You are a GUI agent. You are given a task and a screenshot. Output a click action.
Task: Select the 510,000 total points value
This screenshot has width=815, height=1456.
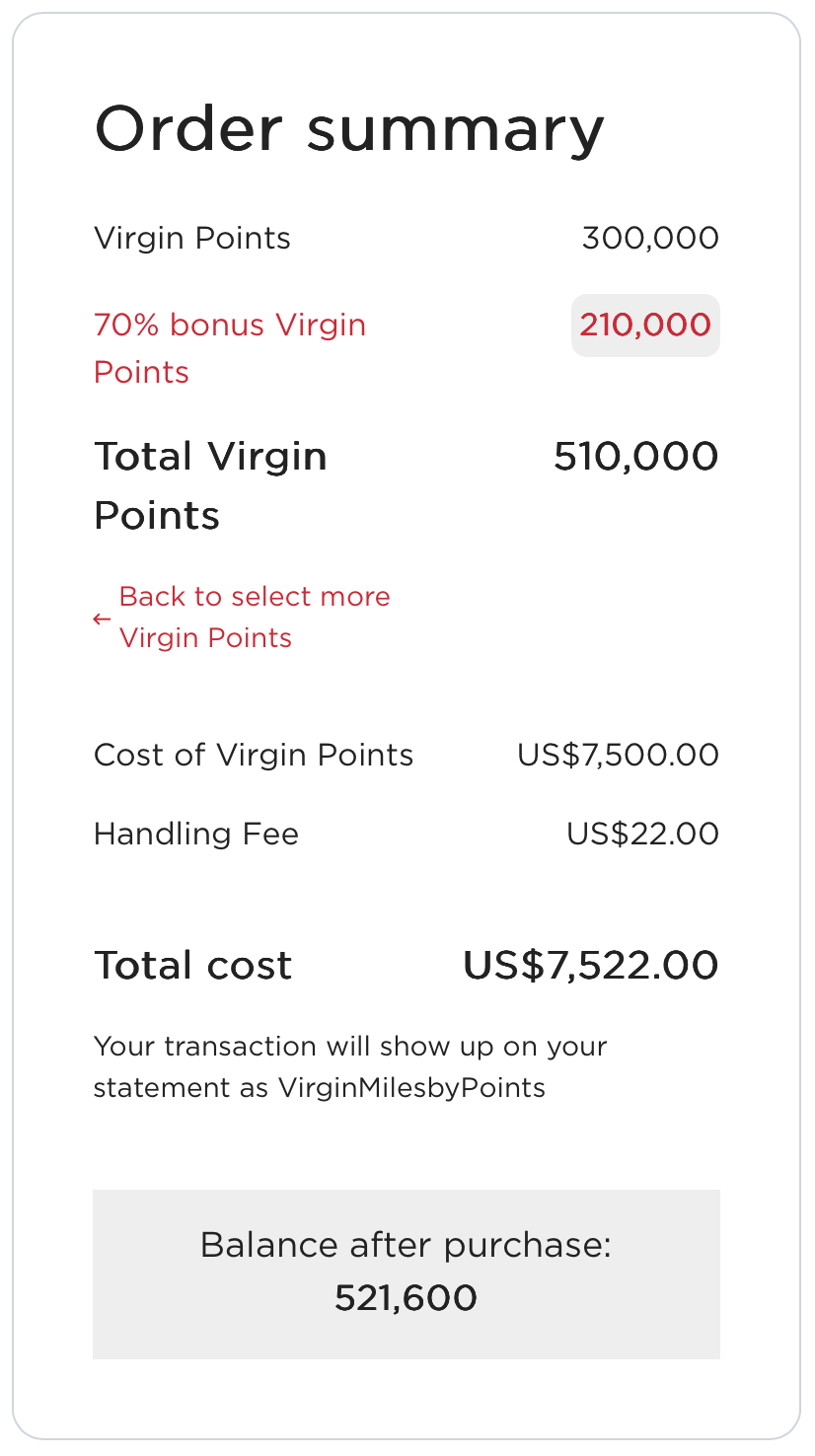click(x=633, y=456)
